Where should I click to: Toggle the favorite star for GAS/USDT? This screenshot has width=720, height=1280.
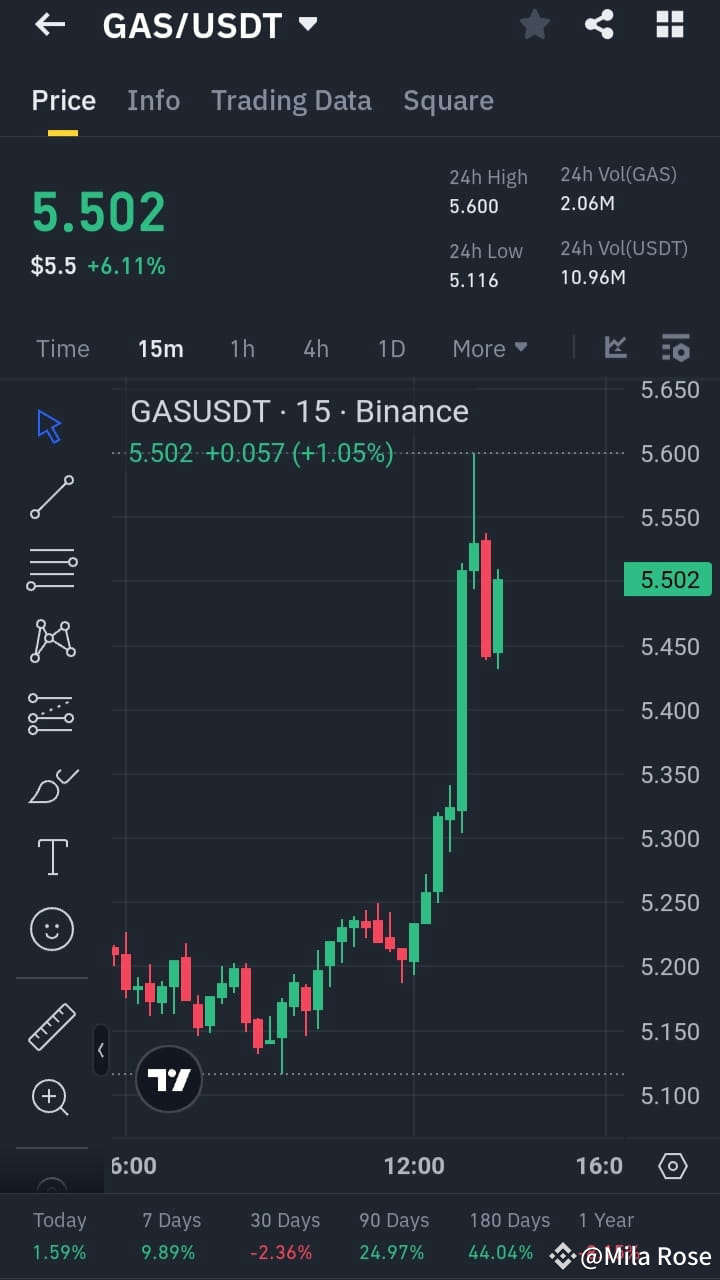(534, 25)
